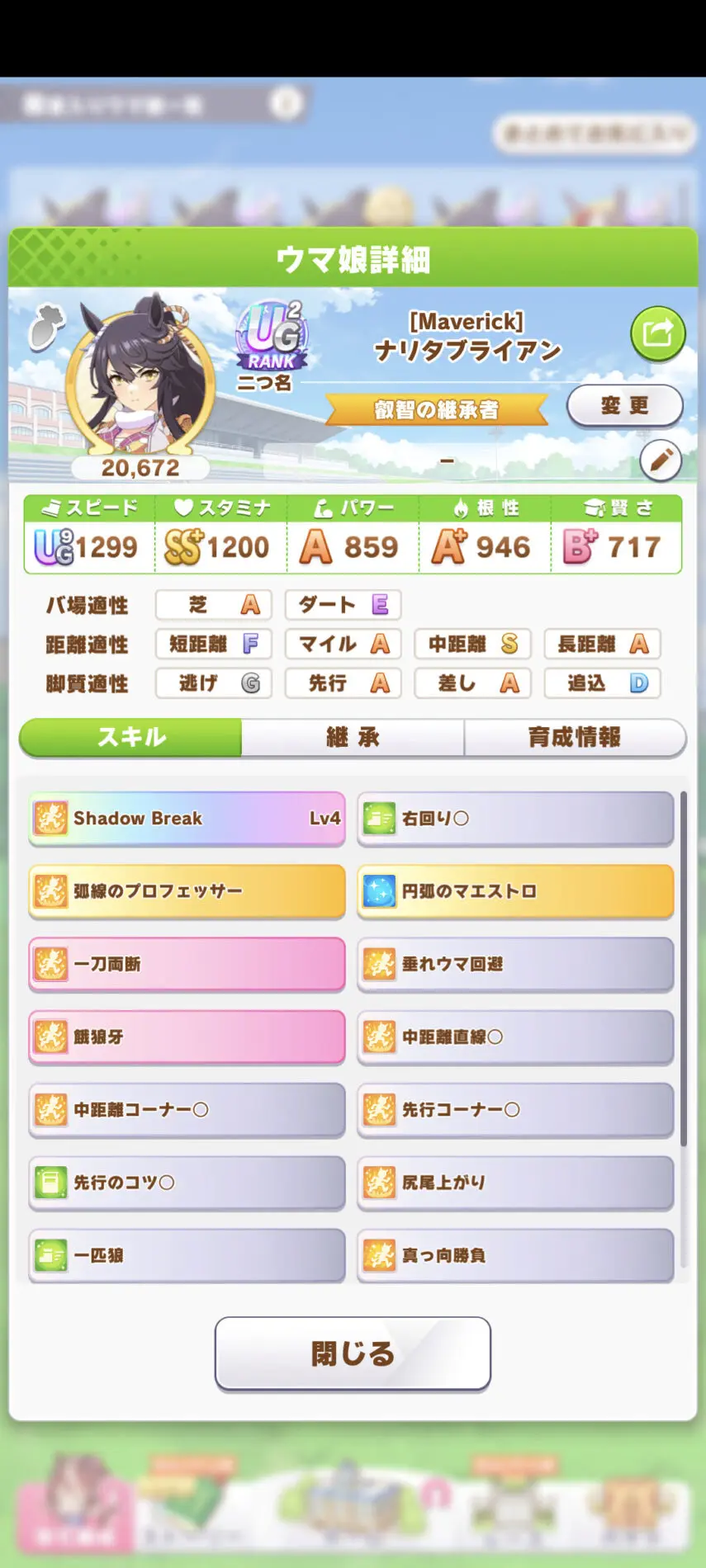This screenshot has height=1568, width=706.
Task: Tap the 変更 button to change the title
Action: 624,406
